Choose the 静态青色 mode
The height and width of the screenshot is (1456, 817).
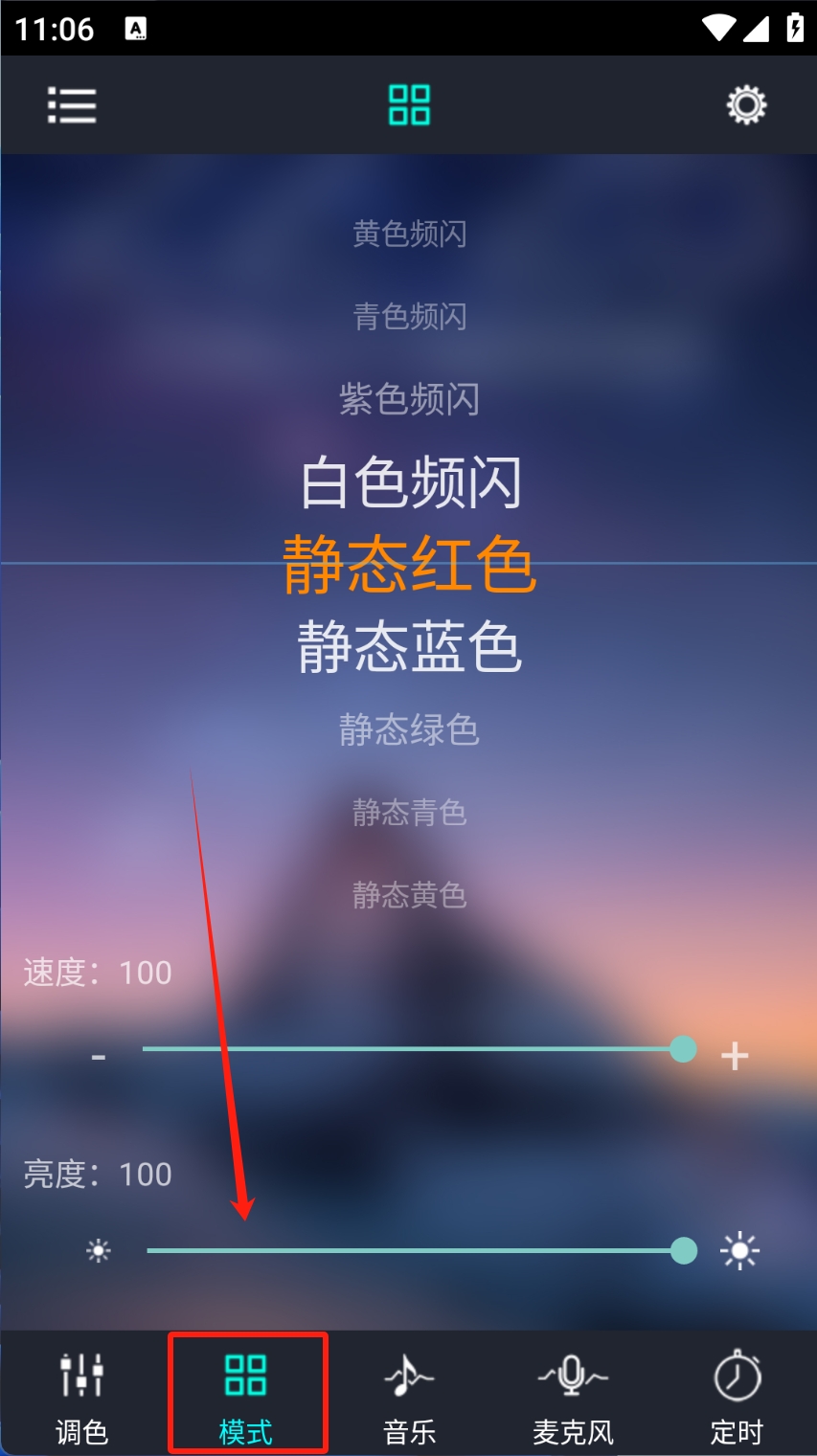click(x=409, y=813)
